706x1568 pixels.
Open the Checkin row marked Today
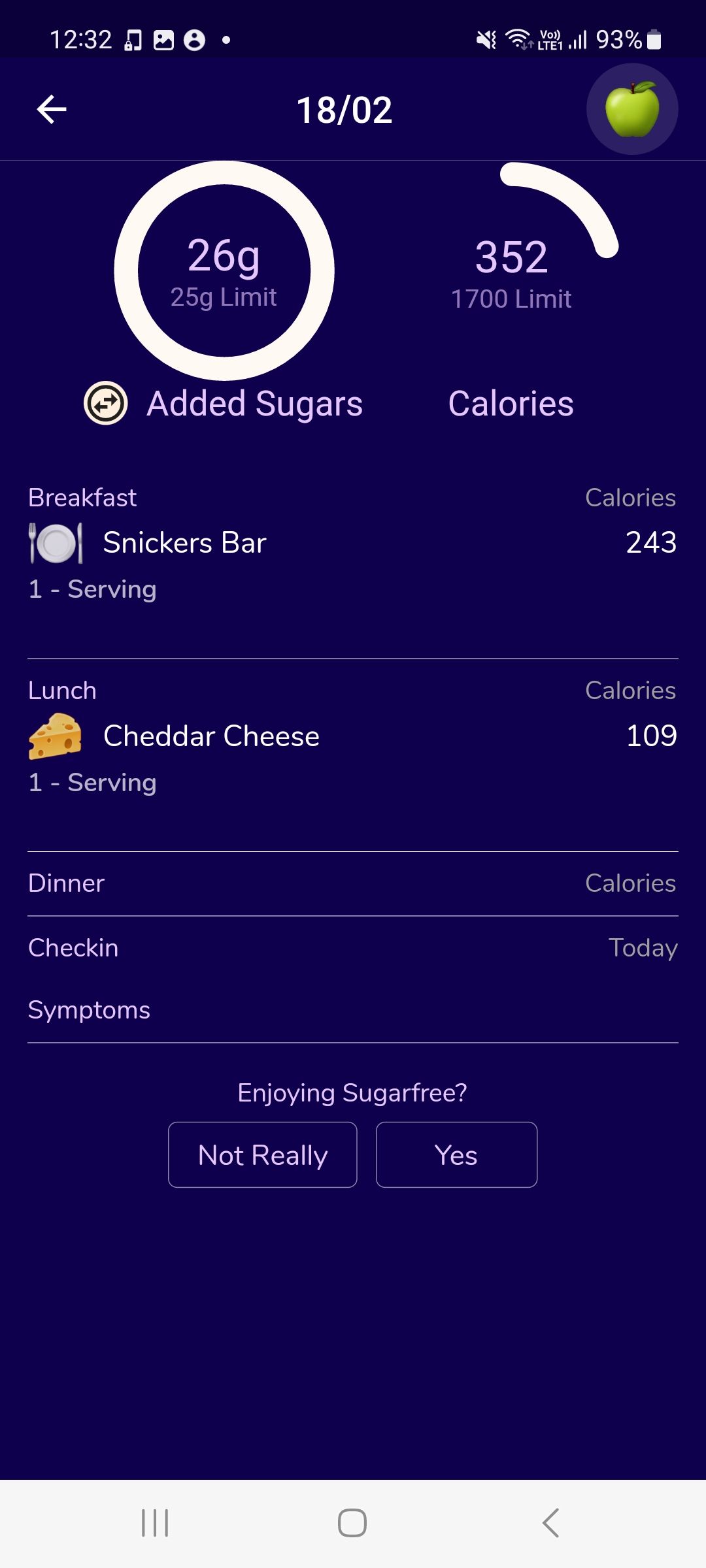(353, 947)
